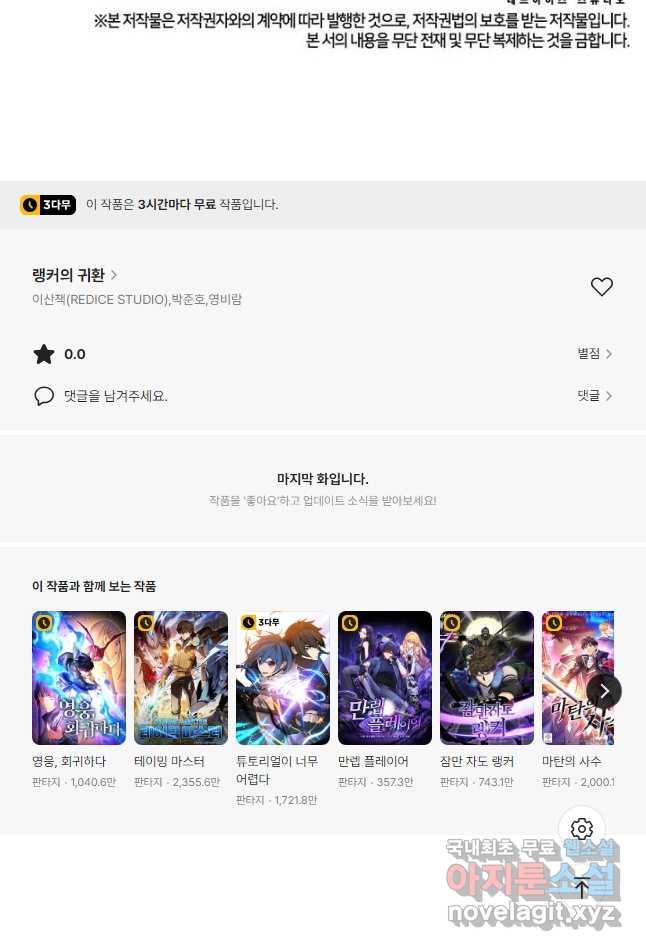646x951 pixels.
Task: Open the 영웅, 회귀하다 recommended title
Action: [79, 678]
